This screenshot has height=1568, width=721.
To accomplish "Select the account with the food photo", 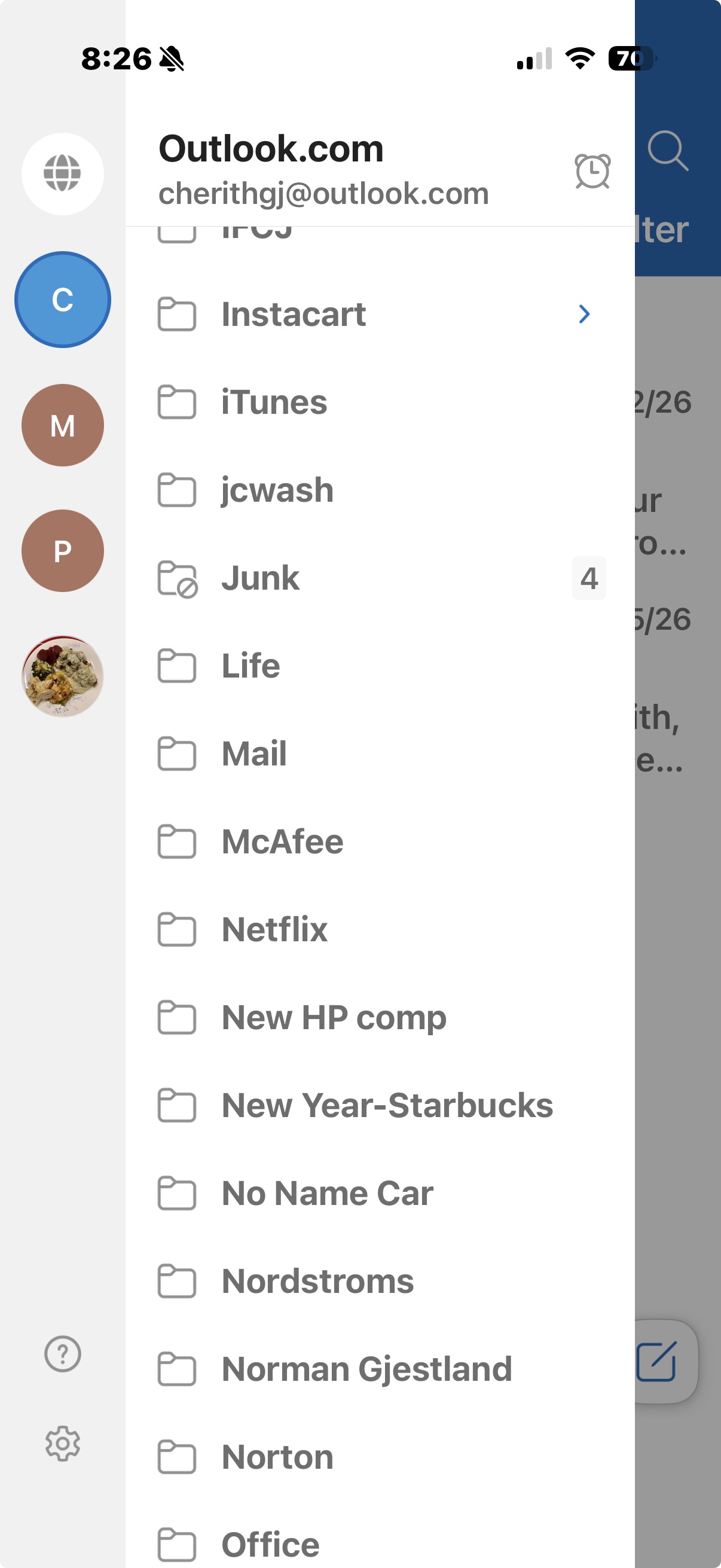I will click(63, 676).
